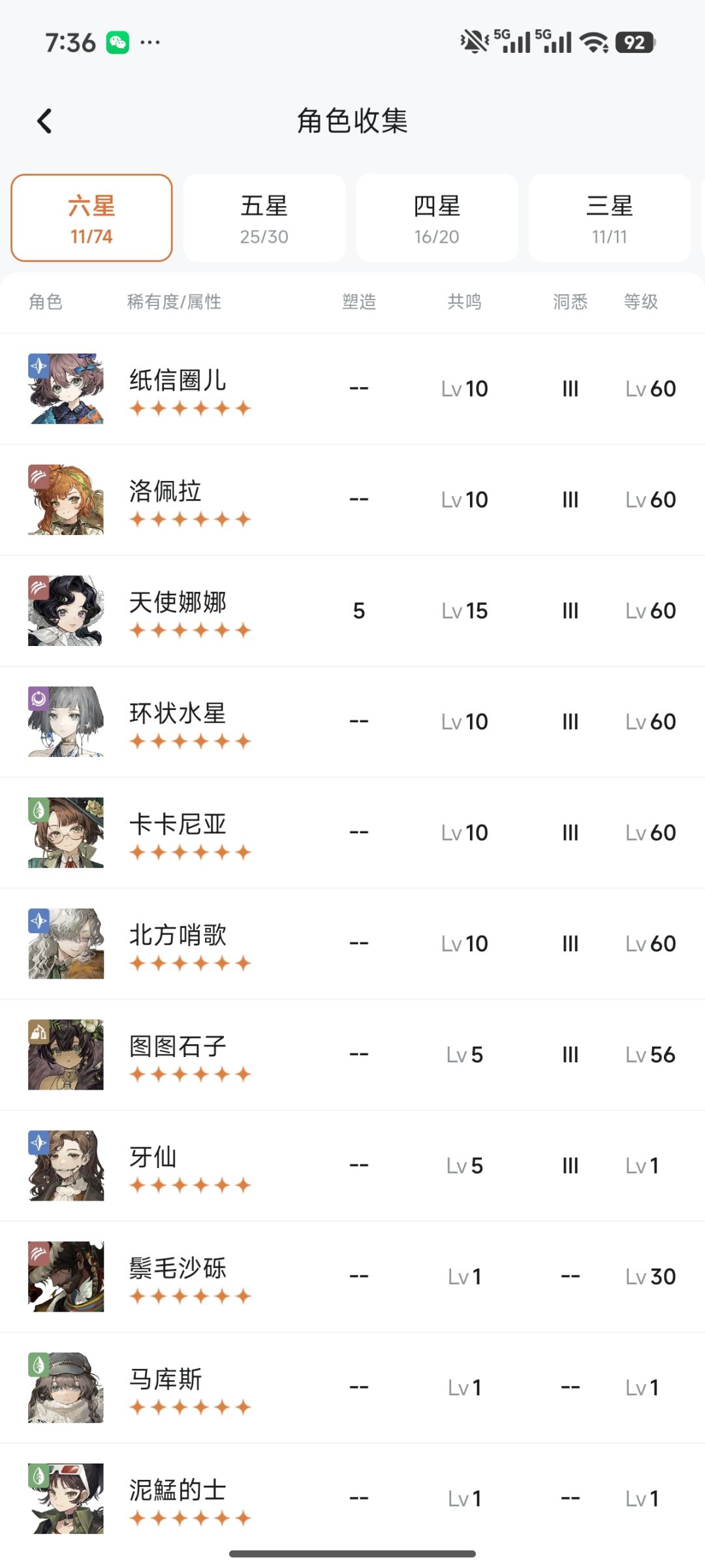Open the 图图石子 character row
This screenshot has height=1568, width=705.
tap(352, 1054)
